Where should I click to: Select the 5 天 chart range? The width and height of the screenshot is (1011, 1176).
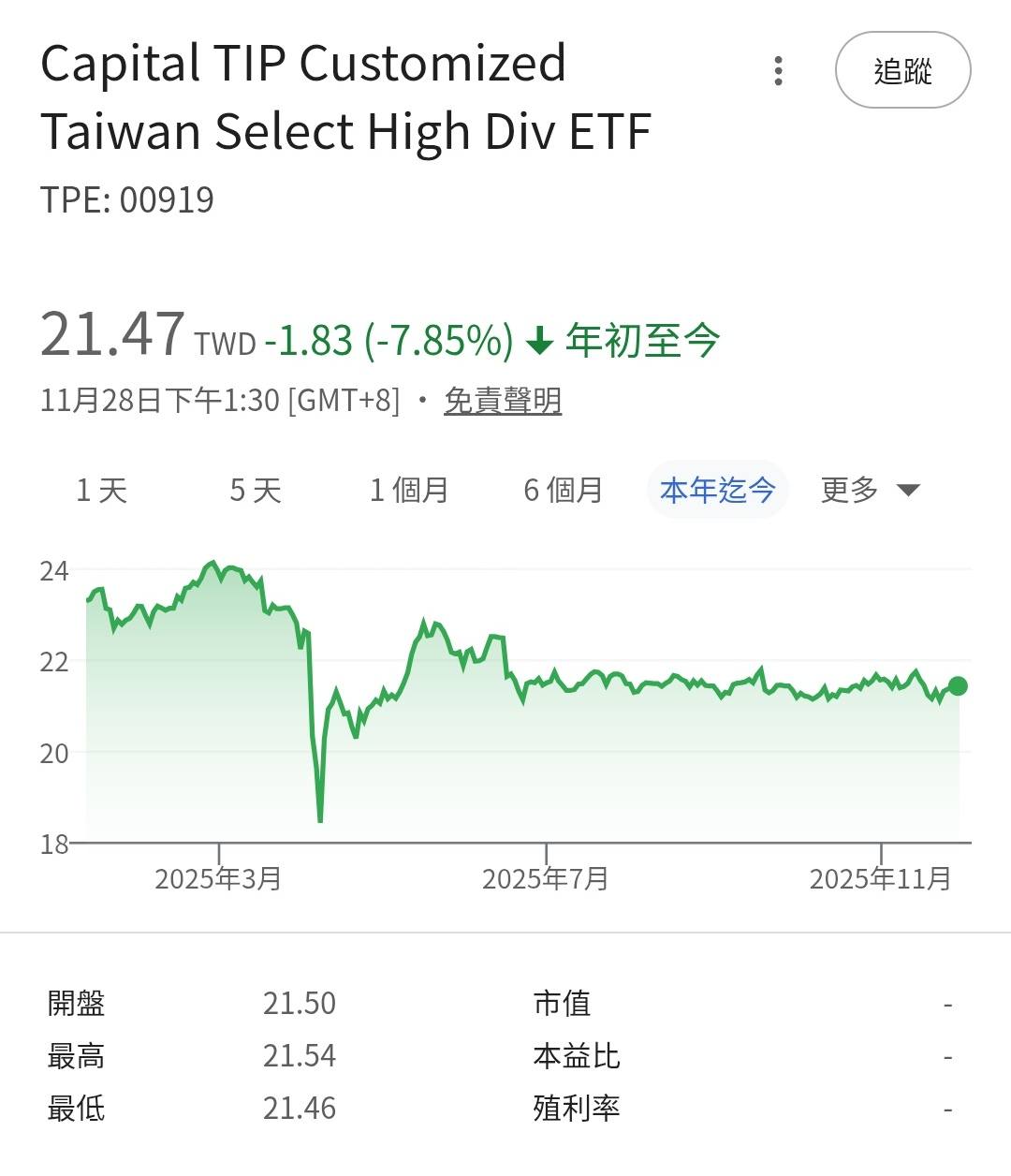[x=256, y=490]
